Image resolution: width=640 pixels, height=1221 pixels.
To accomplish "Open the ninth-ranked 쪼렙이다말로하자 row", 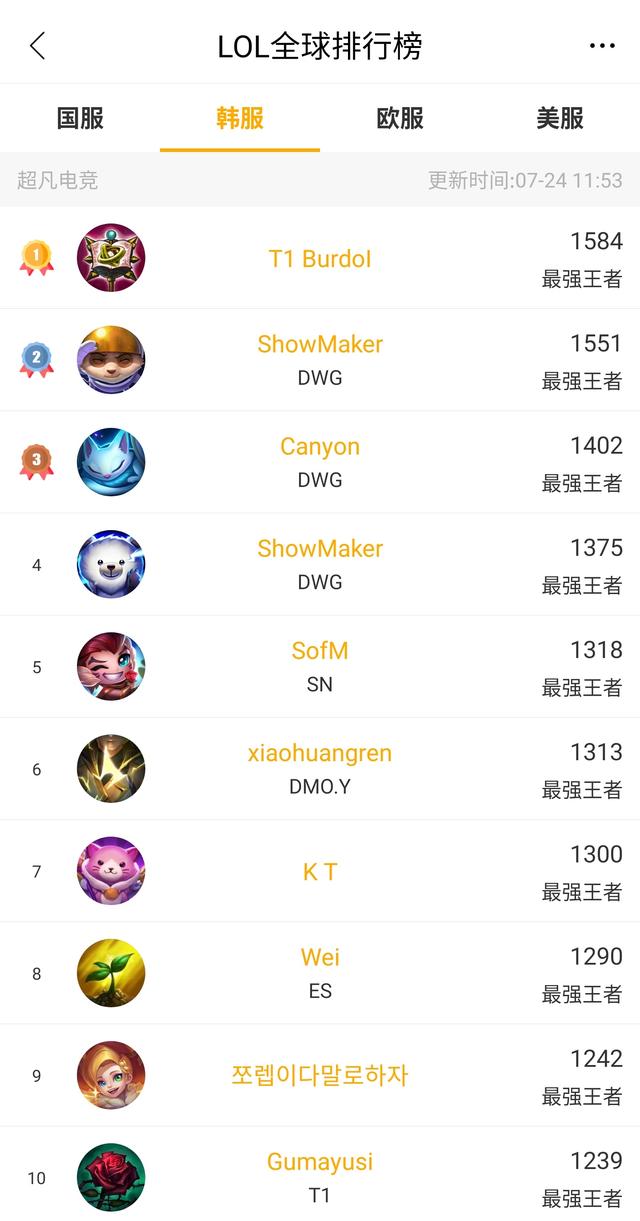I will click(x=320, y=1075).
